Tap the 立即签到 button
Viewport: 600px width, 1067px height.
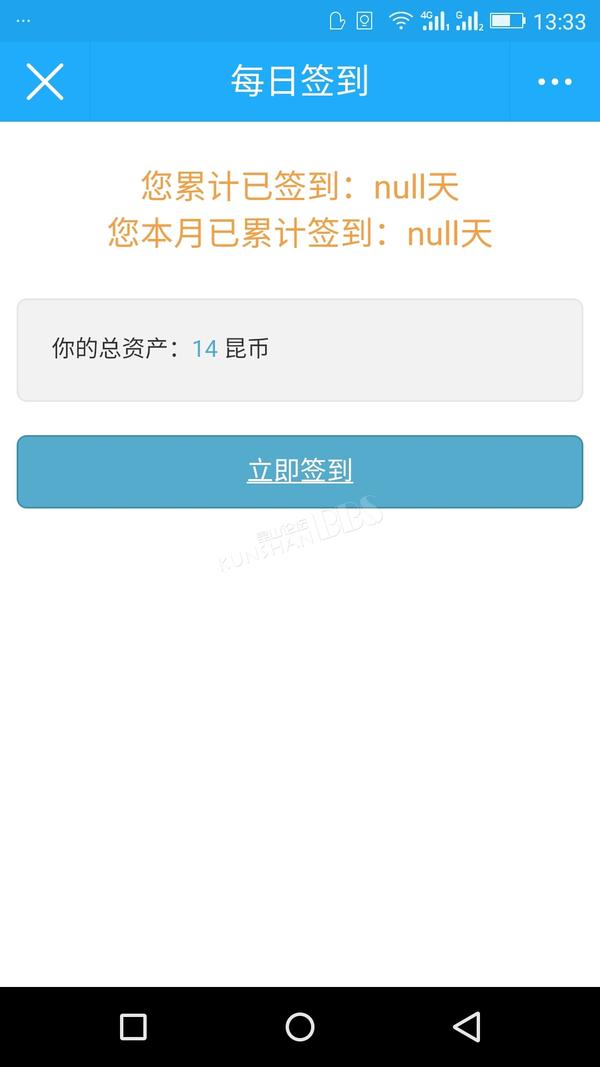[x=300, y=472]
